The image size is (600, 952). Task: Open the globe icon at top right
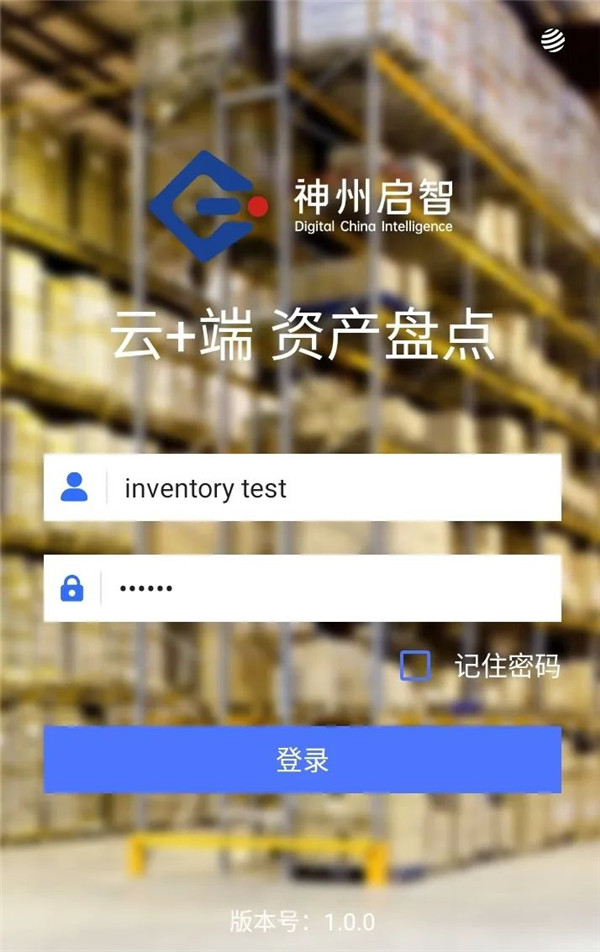(x=553, y=39)
